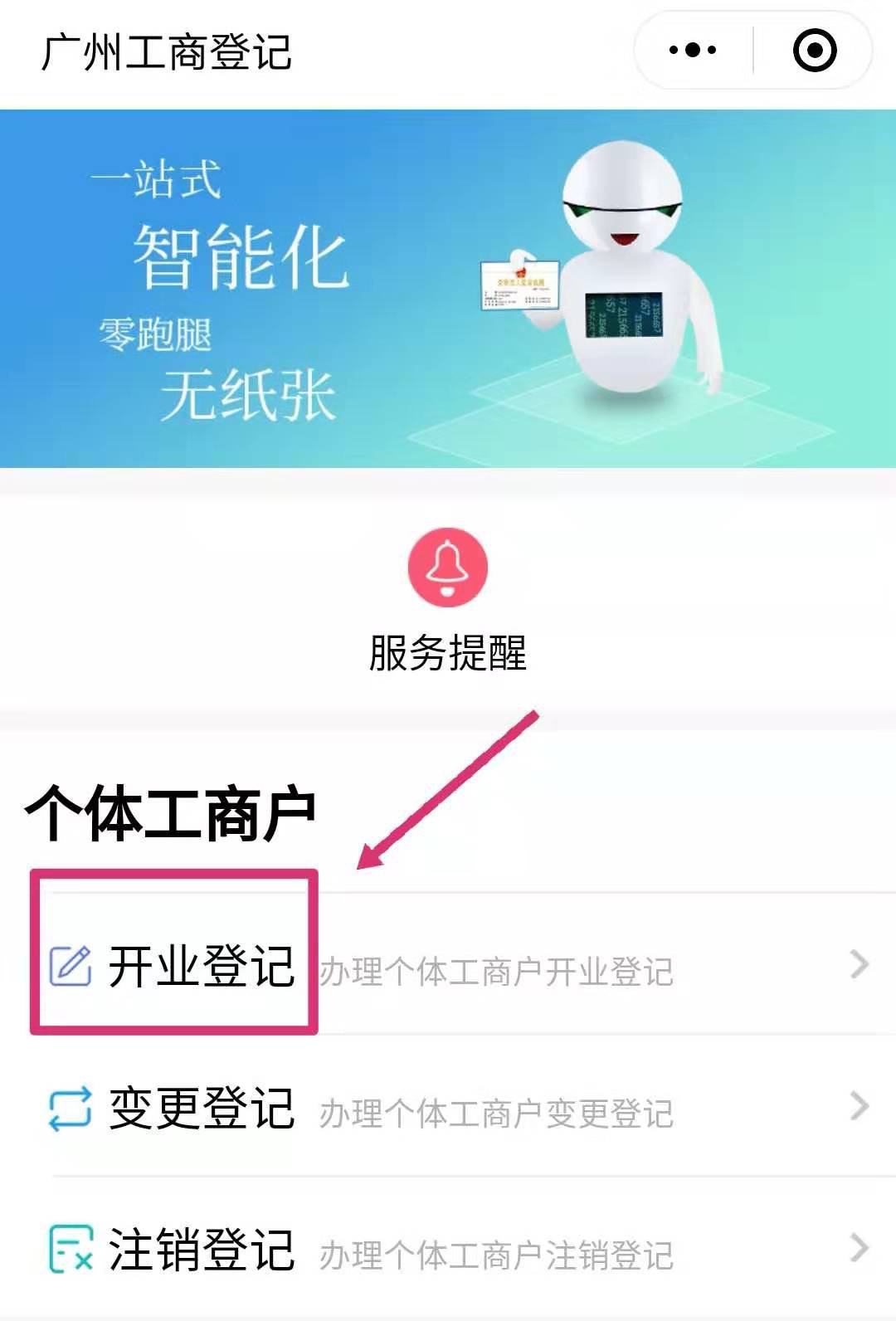Open 开业登记 business opening registration

click(x=448, y=967)
